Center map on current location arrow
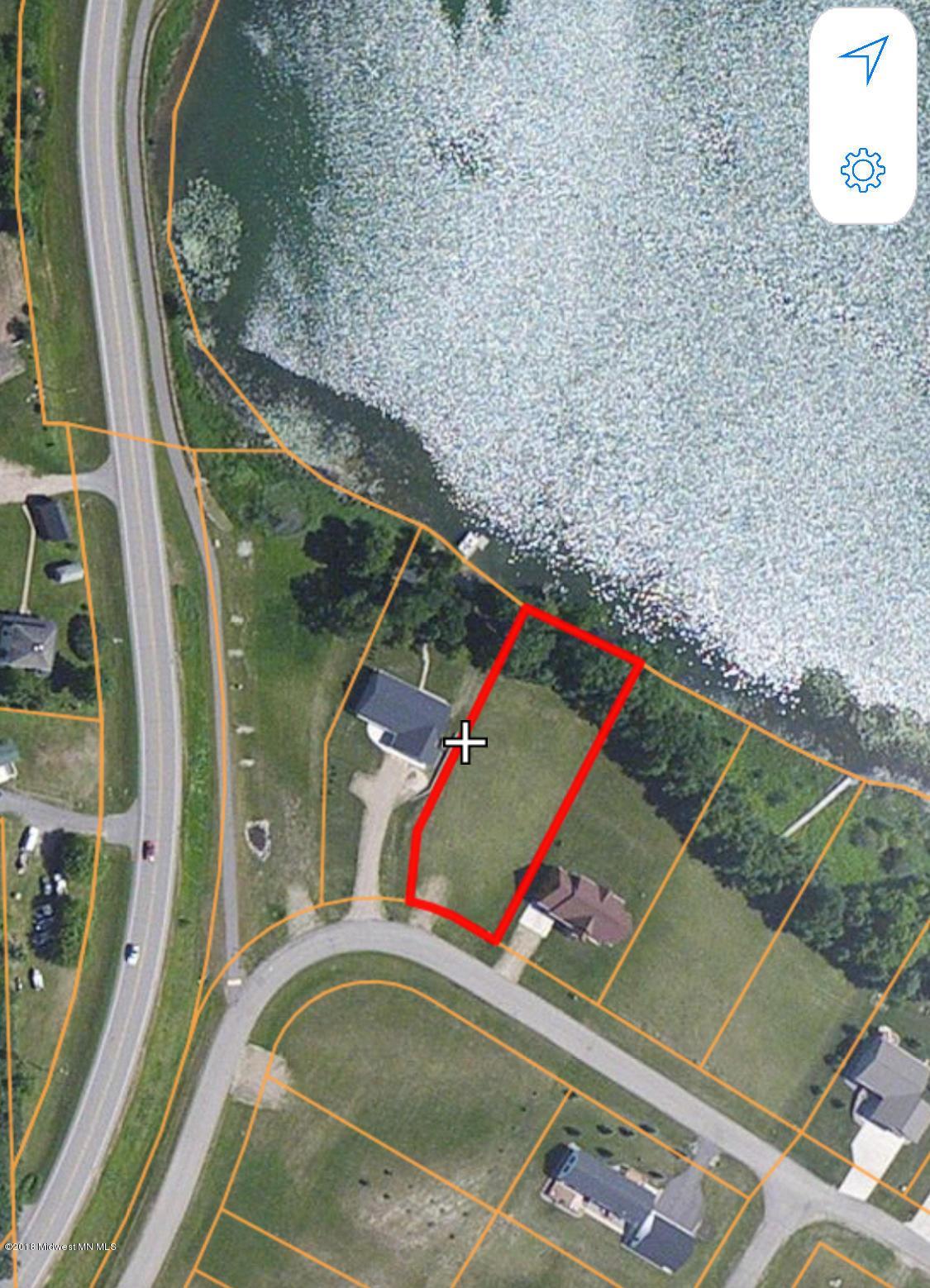 pos(863,60)
